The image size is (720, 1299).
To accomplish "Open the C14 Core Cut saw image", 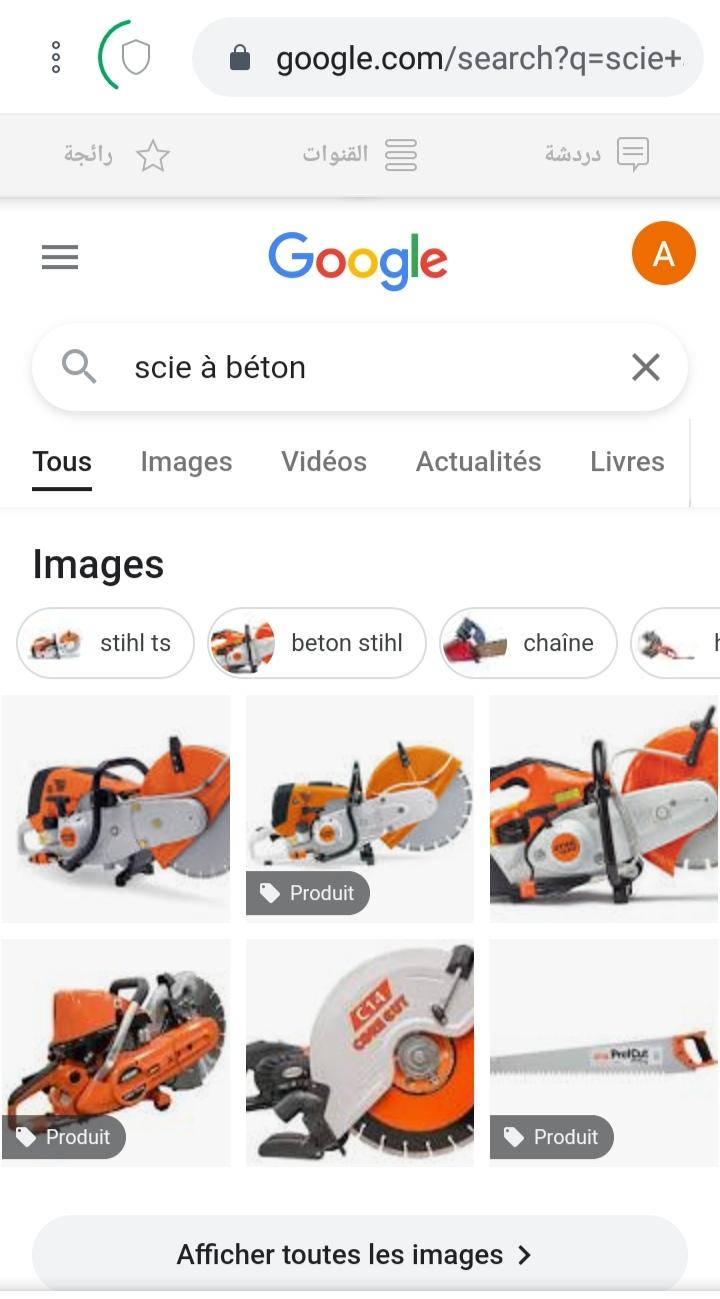I will [360, 1052].
